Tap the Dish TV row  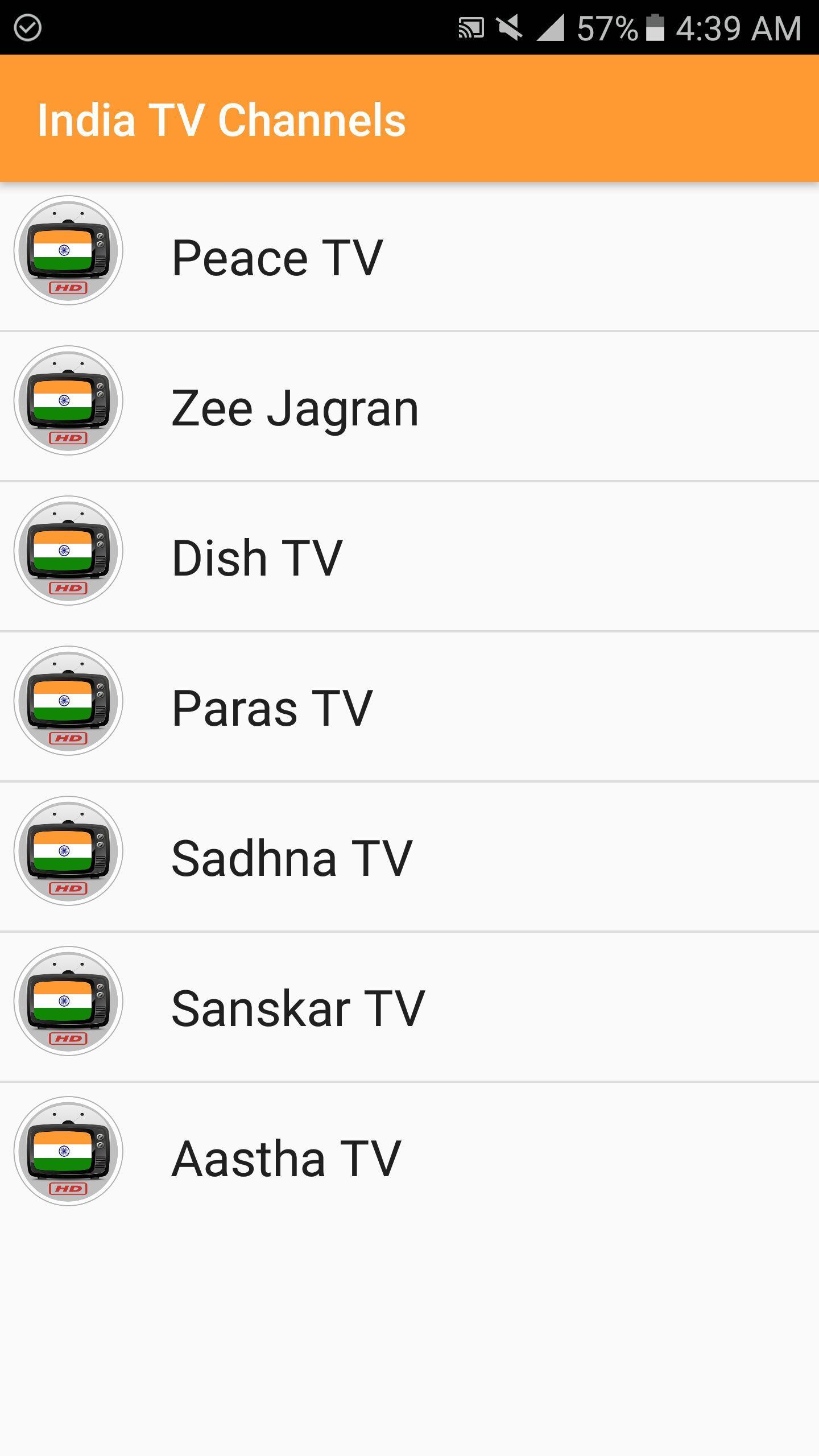[x=409, y=557]
